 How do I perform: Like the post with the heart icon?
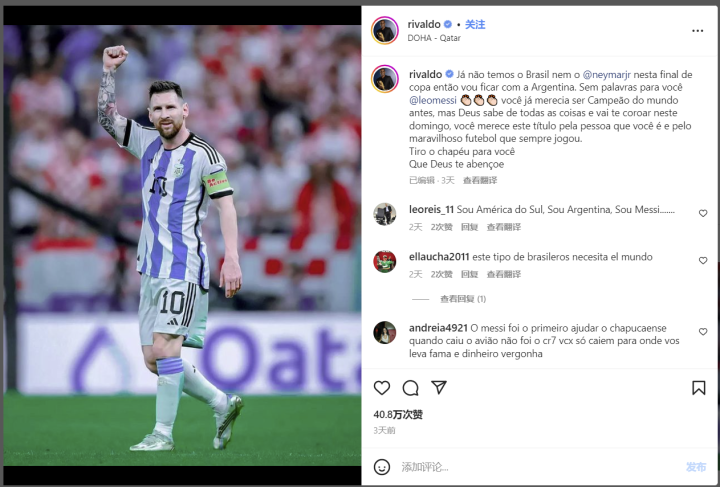click(382, 388)
